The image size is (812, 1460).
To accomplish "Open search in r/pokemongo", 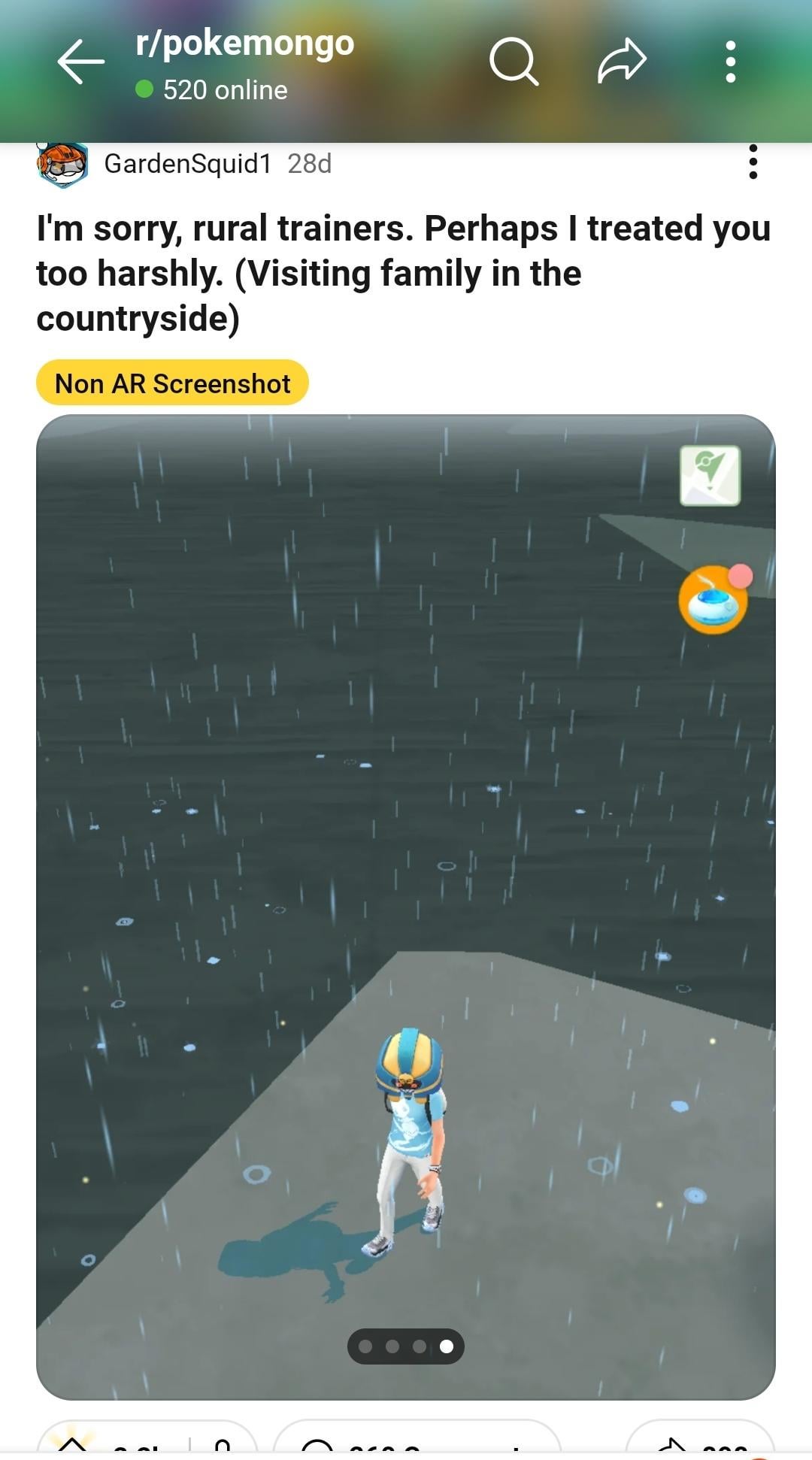I will click(514, 62).
